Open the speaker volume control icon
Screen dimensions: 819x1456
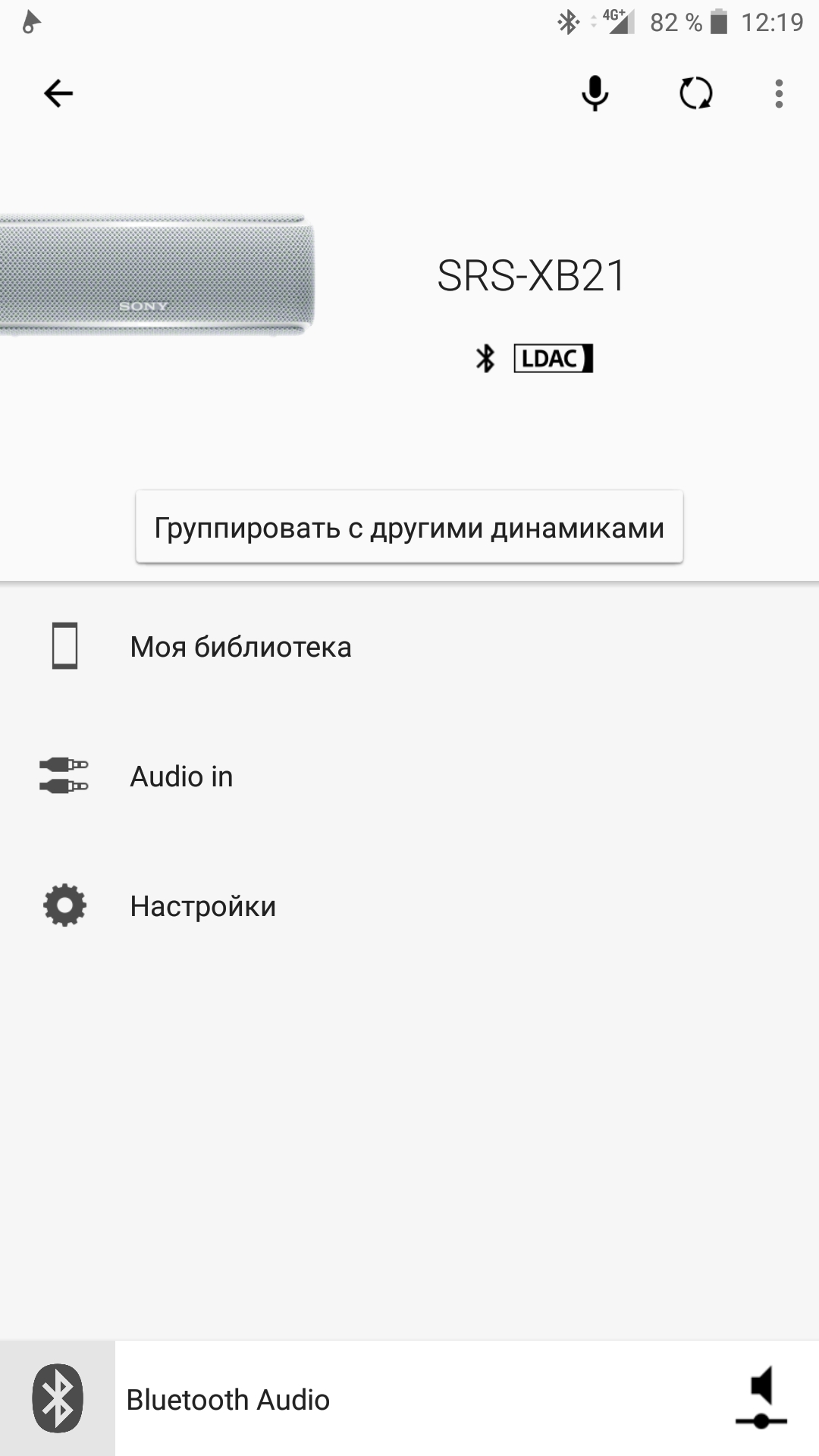coord(761,1398)
